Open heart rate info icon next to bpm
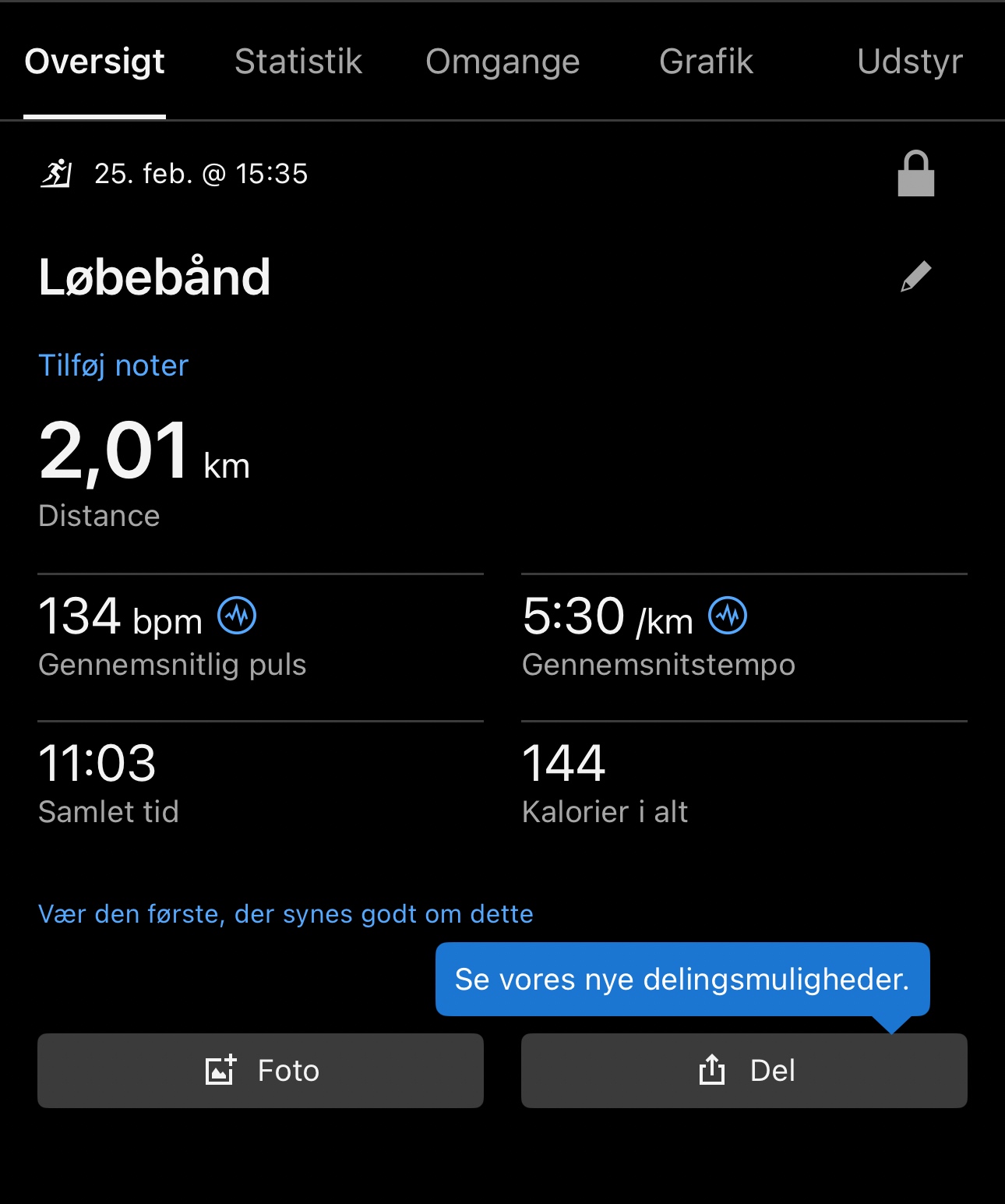Image resolution: width=1005 pixels, height=1204 pixels. click(237, 616)
